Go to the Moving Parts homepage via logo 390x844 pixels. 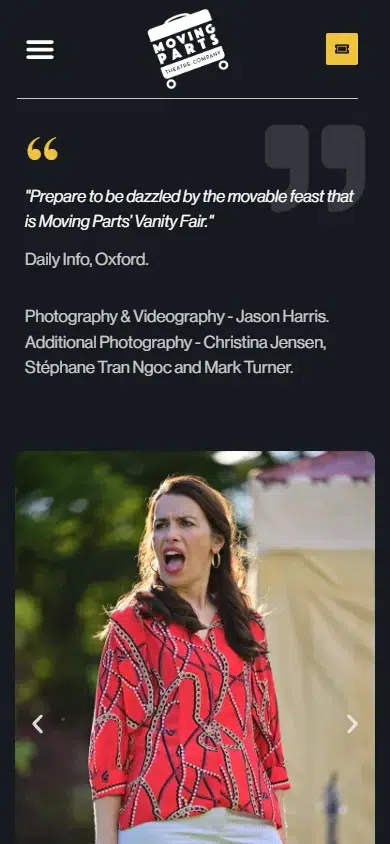pyautogui.click(x=187, y=49)
